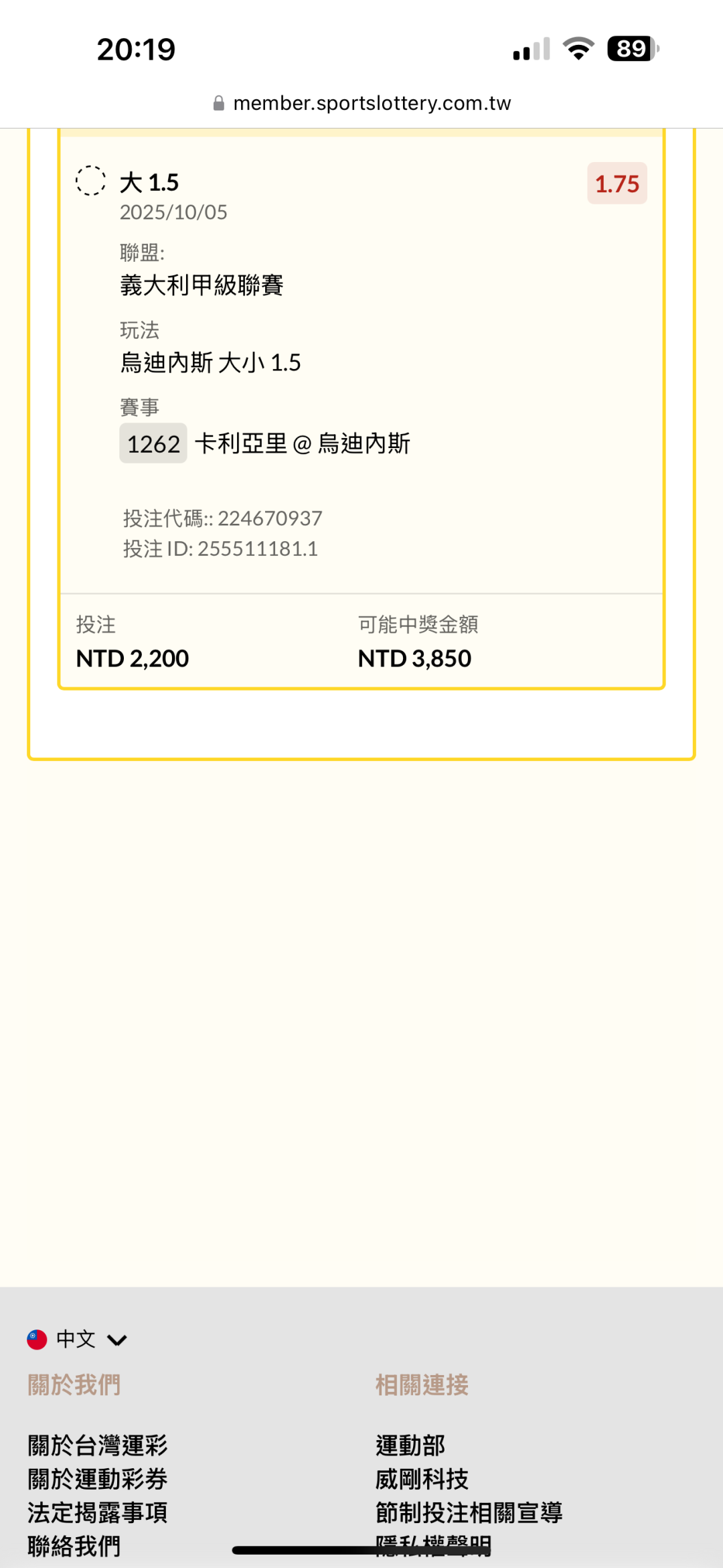Open 法定揭露事項 in the footer

point(98,1512)
